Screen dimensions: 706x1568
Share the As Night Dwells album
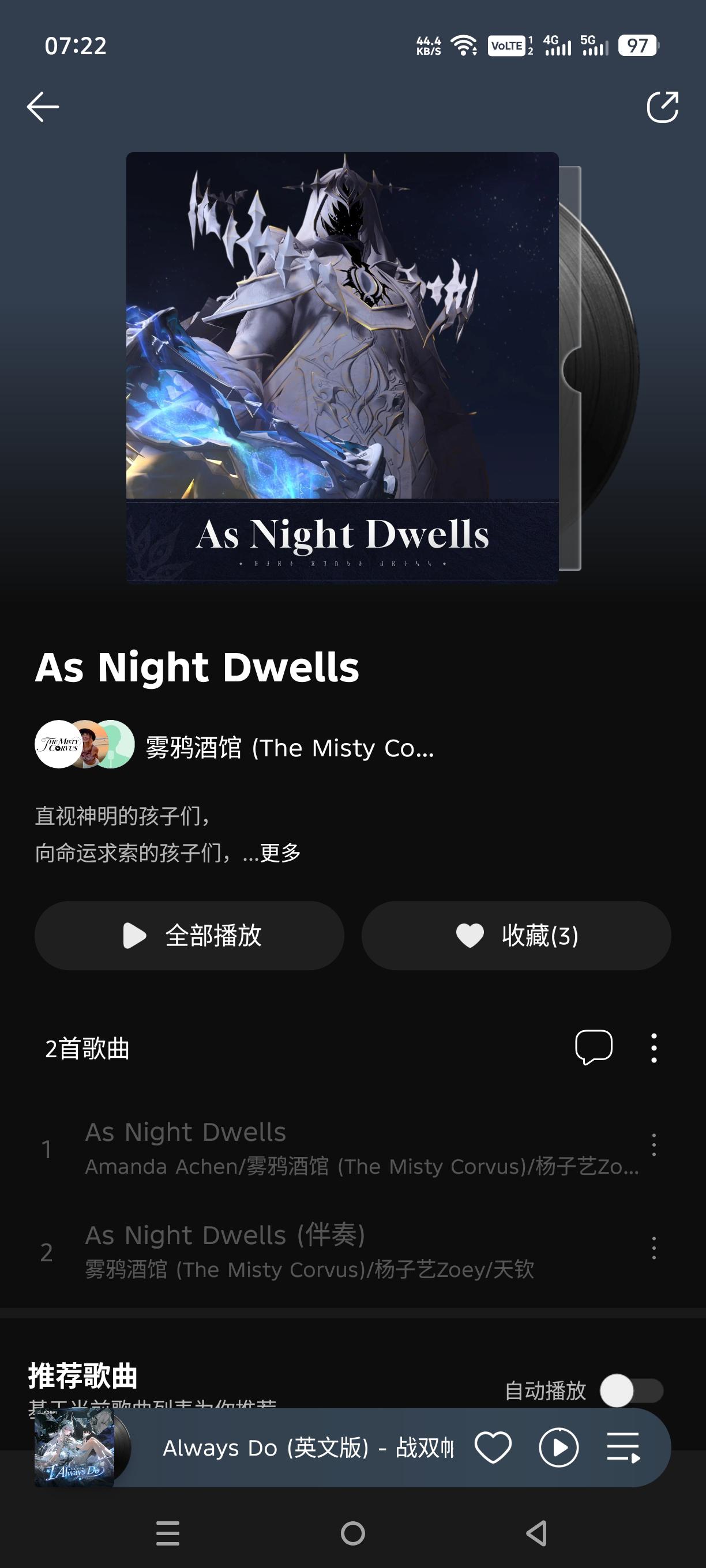coord(662,107)
